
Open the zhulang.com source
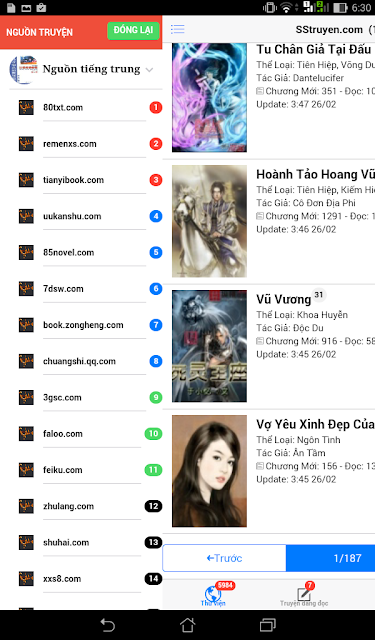tap(81, 507)
